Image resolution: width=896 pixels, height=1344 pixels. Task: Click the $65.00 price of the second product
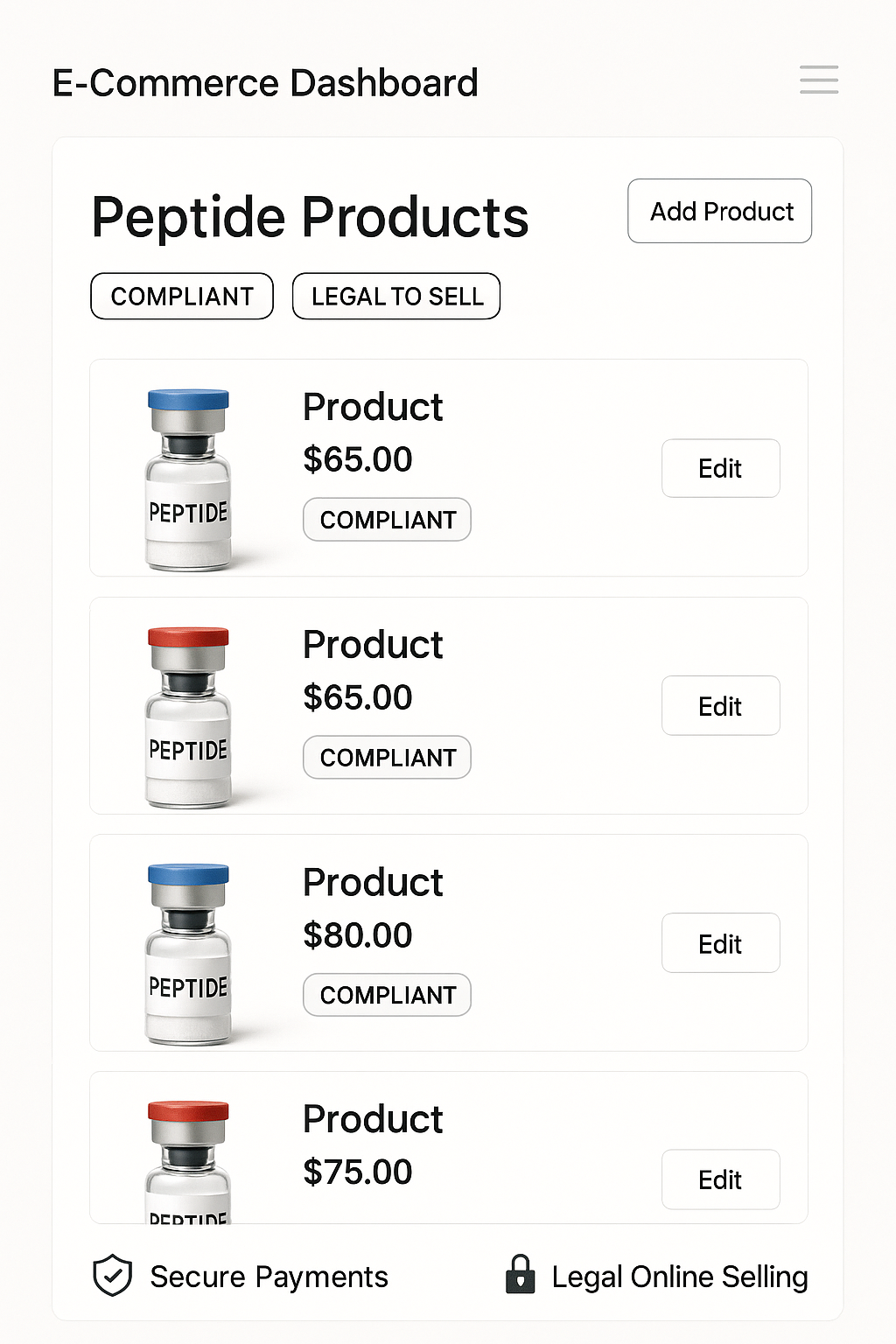point(357,697)
